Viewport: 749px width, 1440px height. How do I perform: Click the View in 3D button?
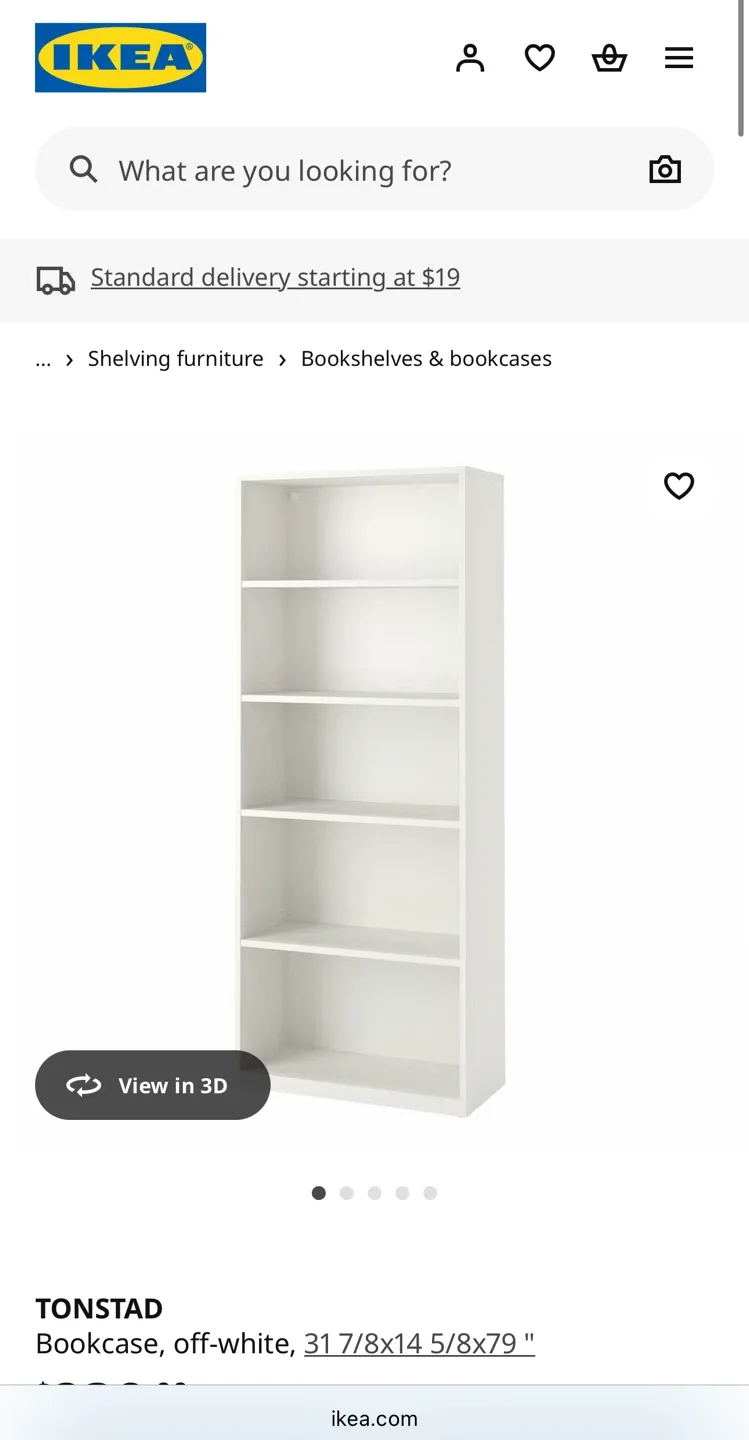(x=152, y=1085)
